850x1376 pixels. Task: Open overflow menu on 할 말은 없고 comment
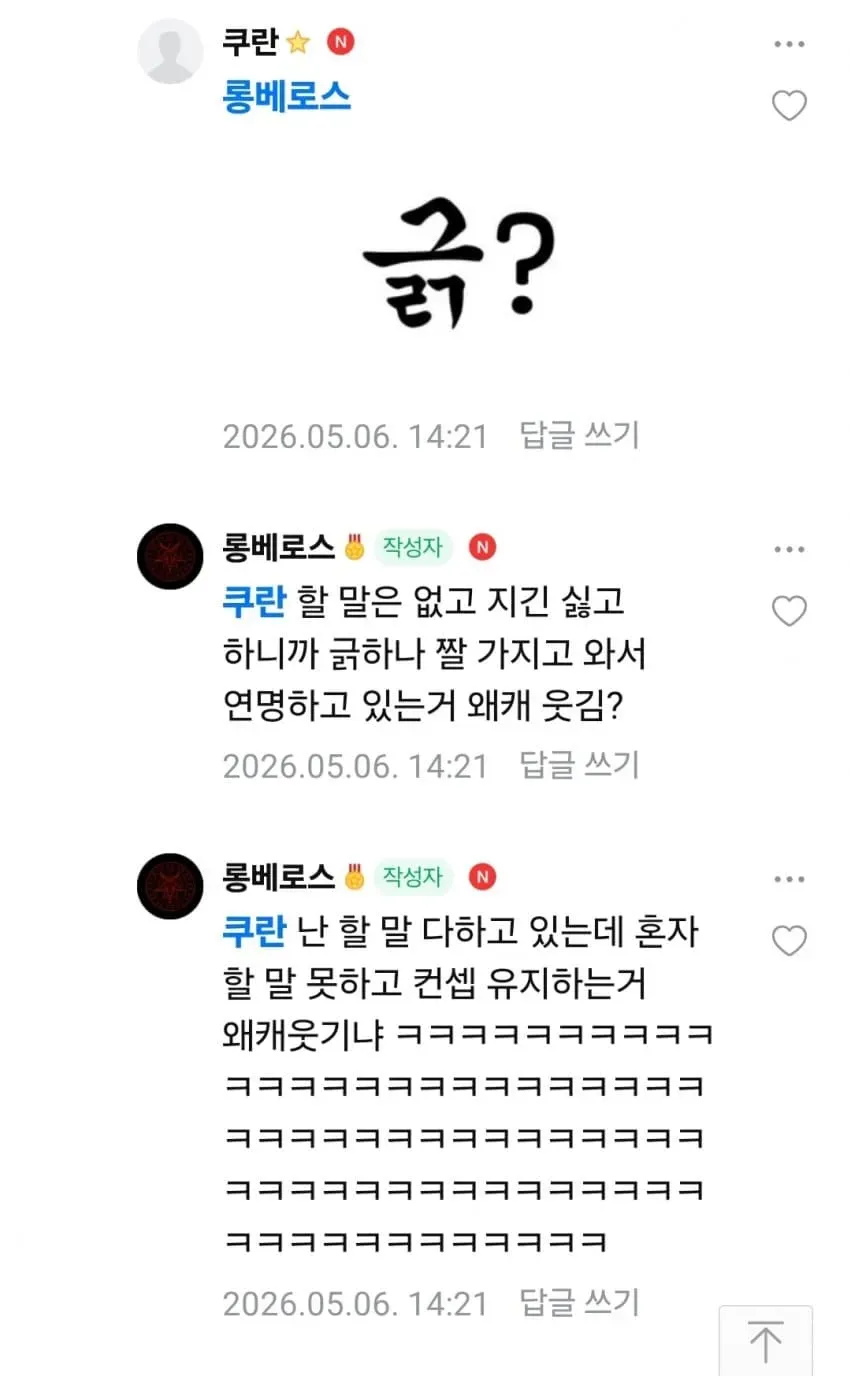(789, 549)
